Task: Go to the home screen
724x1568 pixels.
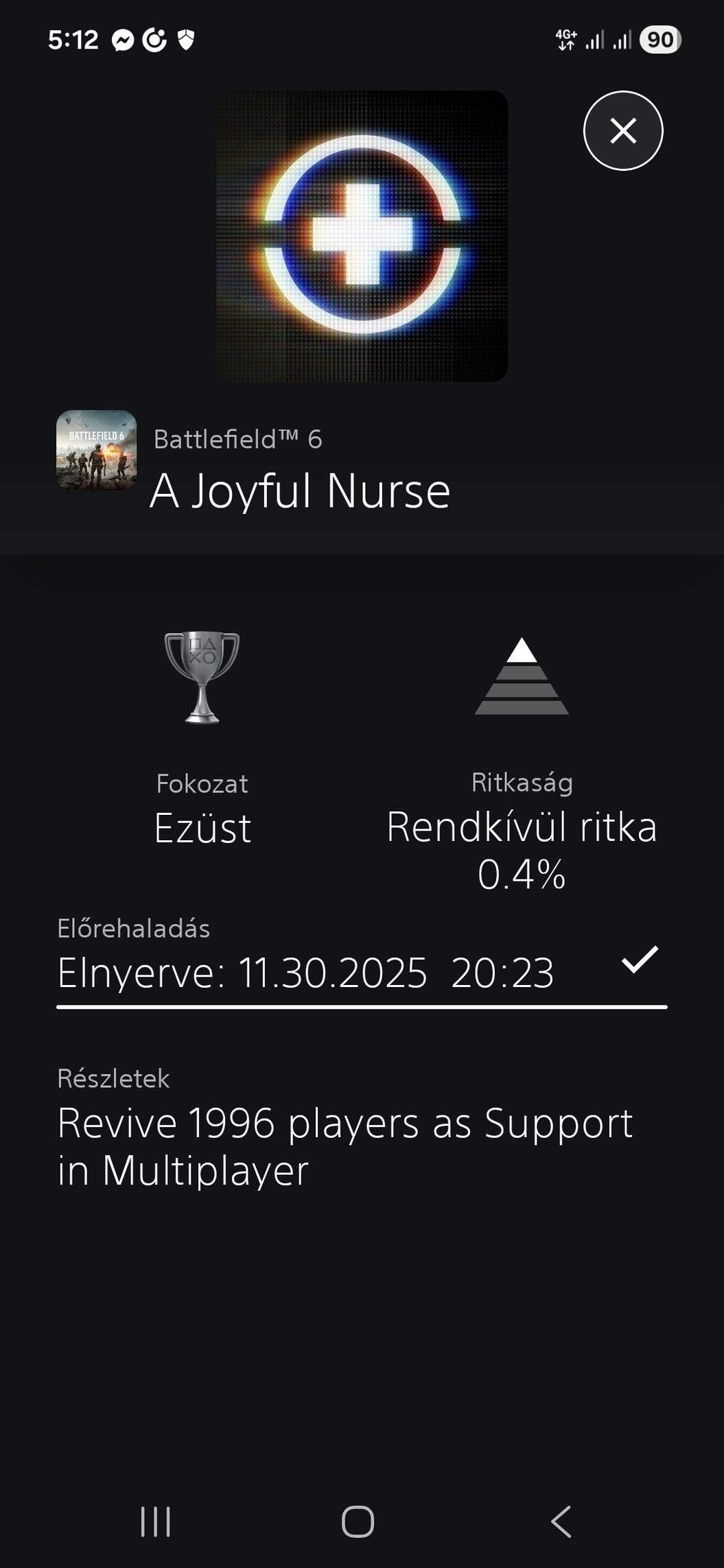Action: point(358,1521)
